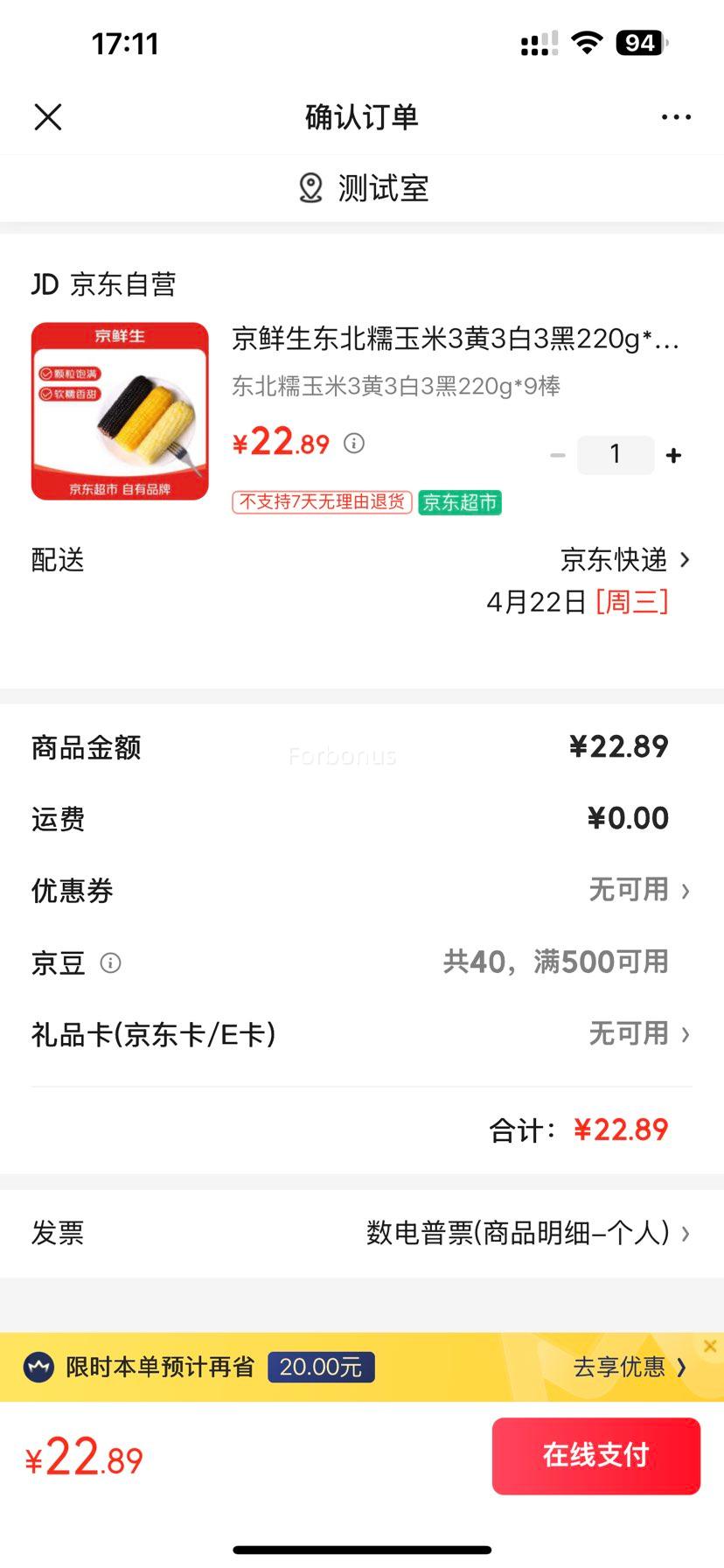Tap 在线支付 to pay online
This screenshot has height=1568, width=724.
595,1455
